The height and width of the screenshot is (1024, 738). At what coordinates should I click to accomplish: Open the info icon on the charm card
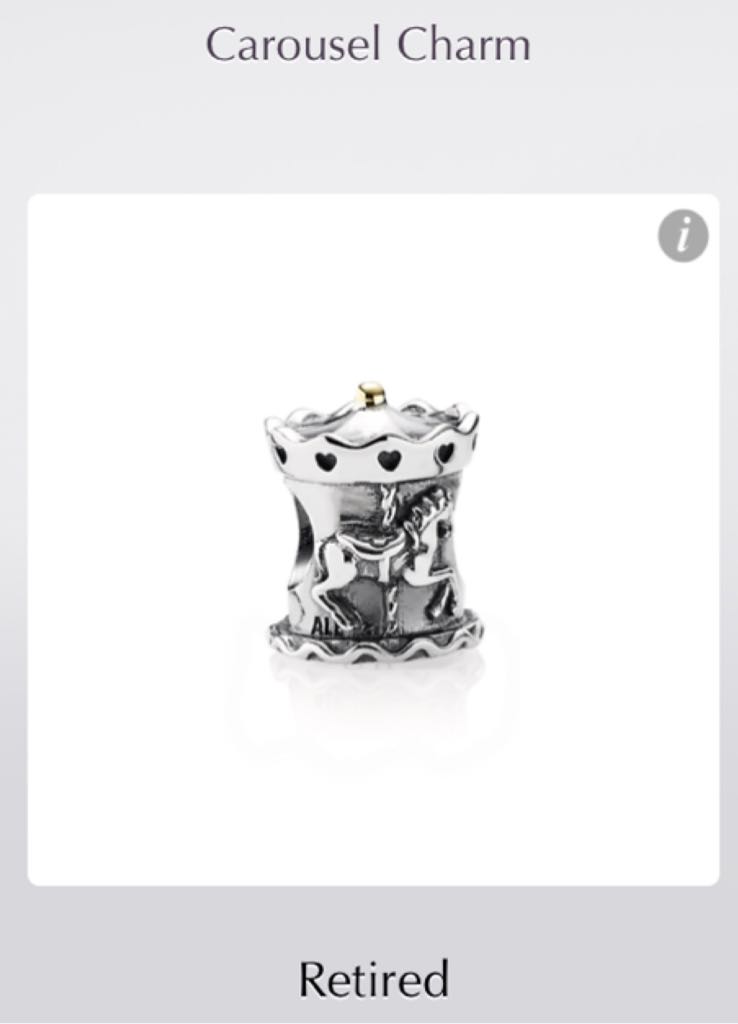coord(683,238)
